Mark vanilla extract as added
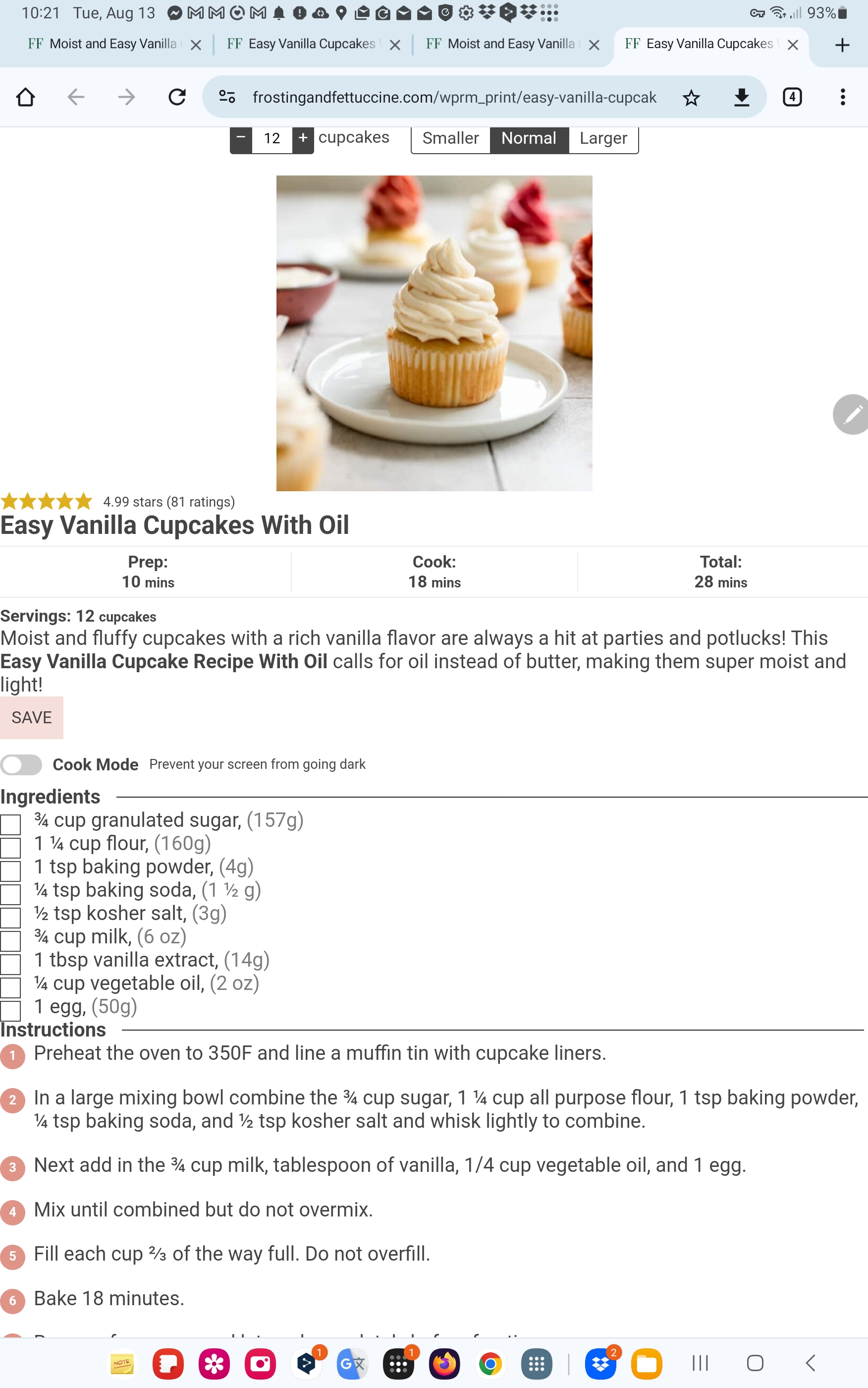This screenshot has width=868, height=1388. [11, 964]
